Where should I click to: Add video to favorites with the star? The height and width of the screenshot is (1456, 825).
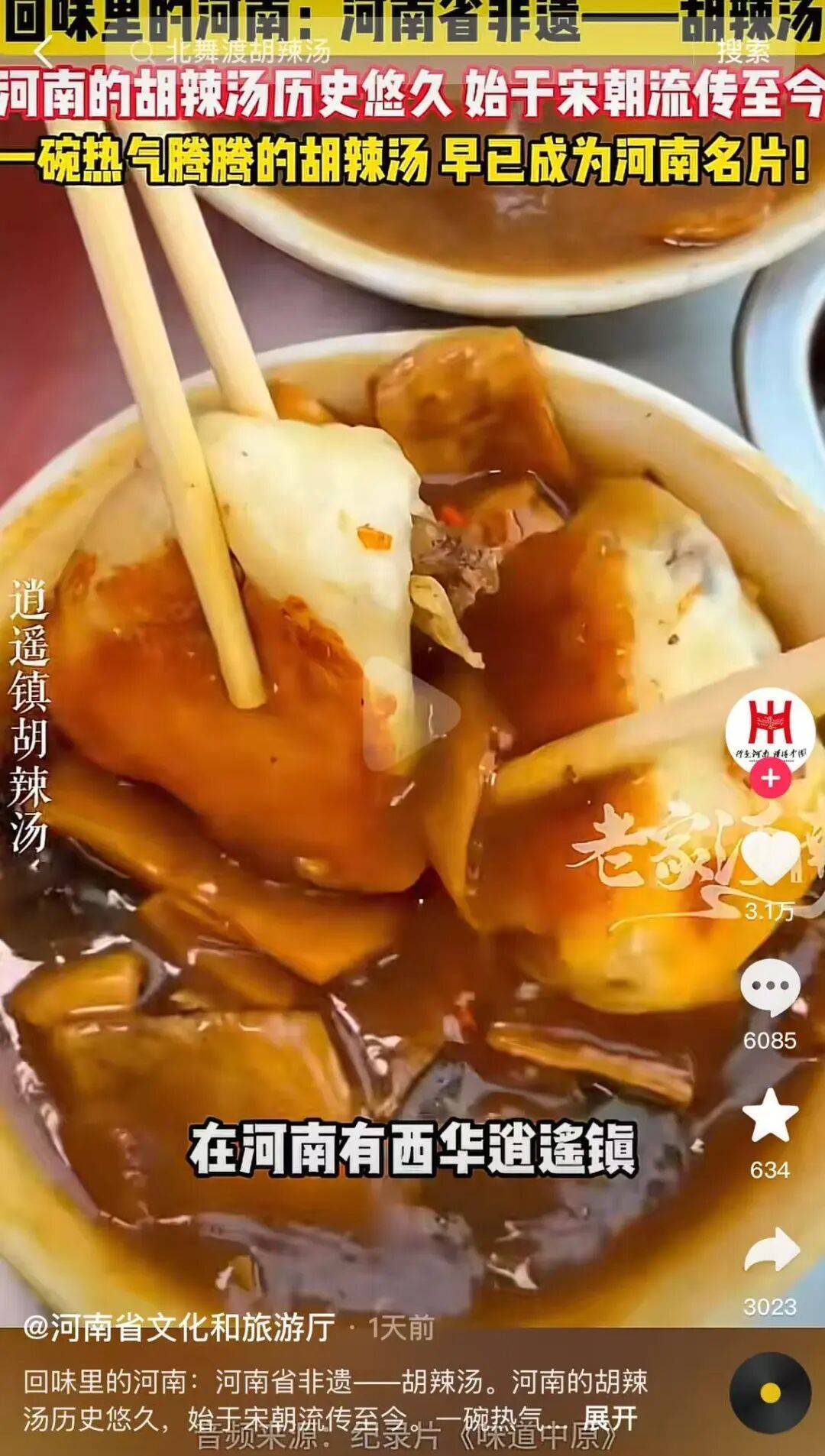tap(769, 1117)
